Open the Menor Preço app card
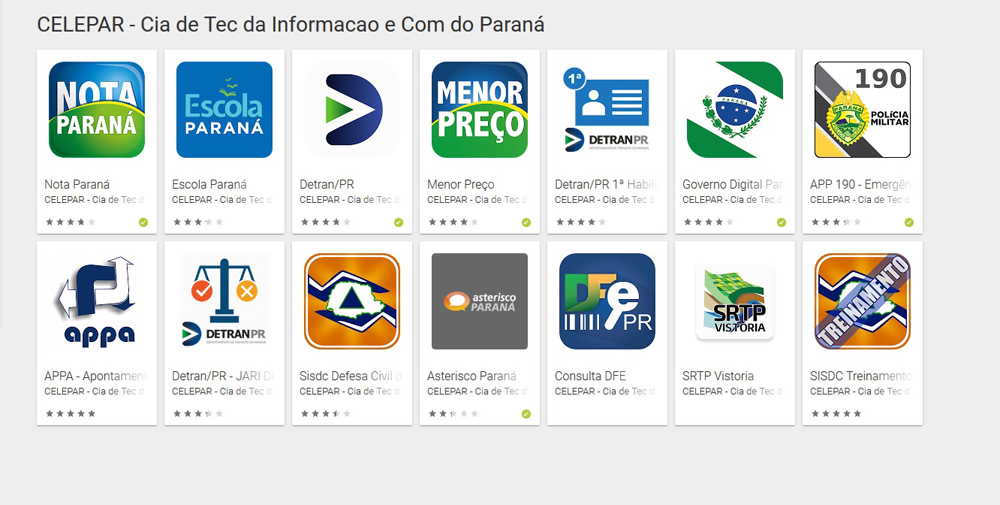Screen dimensions: 1000x505 click(479, 110)
